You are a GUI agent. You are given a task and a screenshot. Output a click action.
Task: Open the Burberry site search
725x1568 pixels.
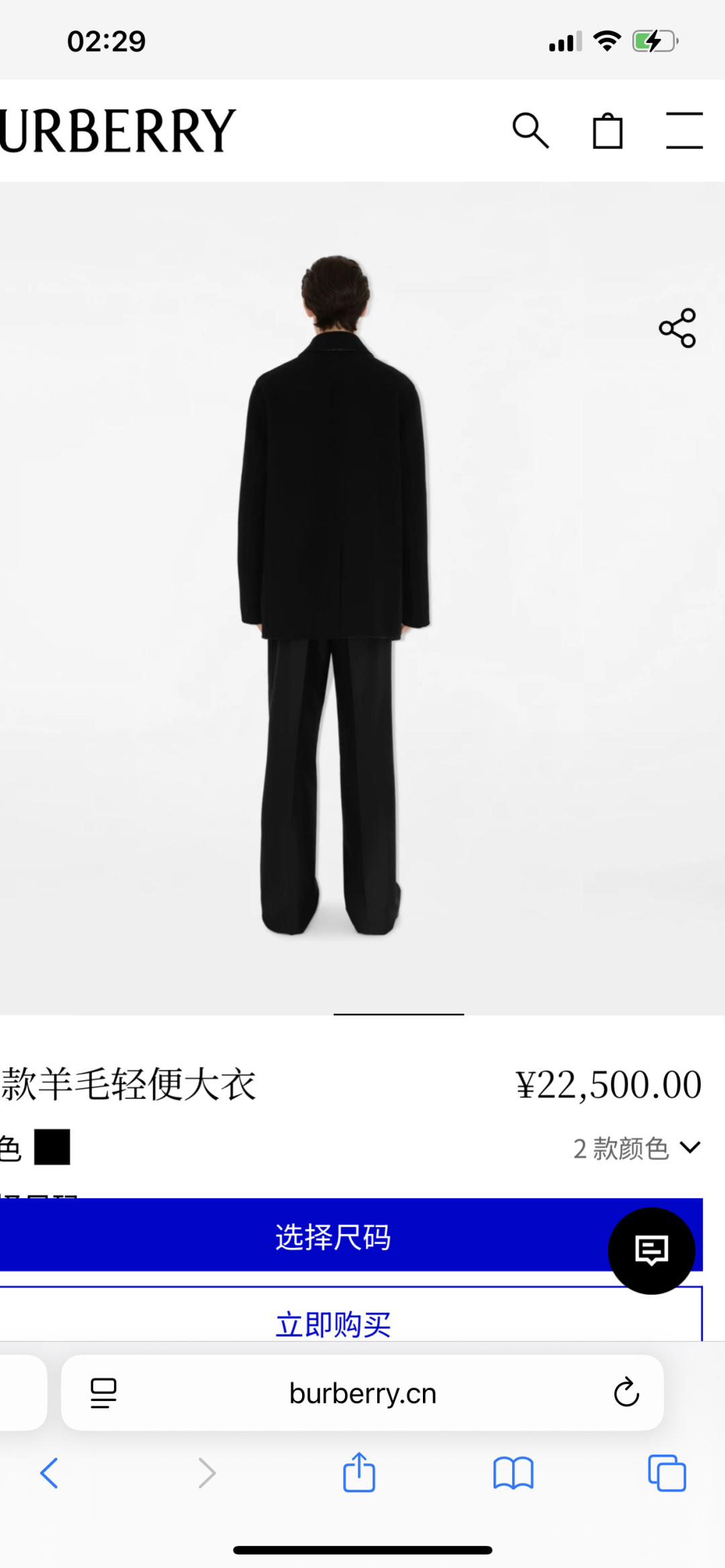530,130
